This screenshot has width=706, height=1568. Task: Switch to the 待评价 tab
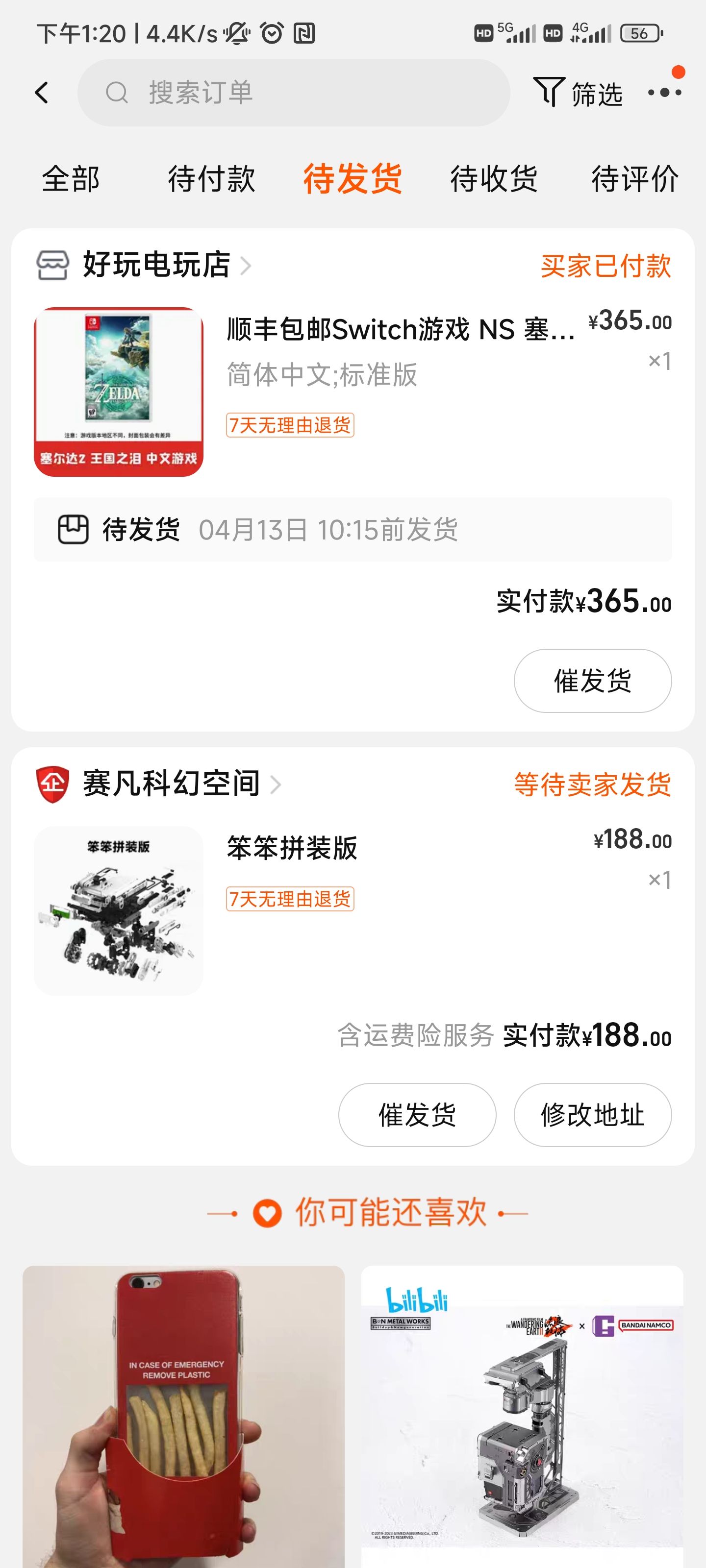635,179
